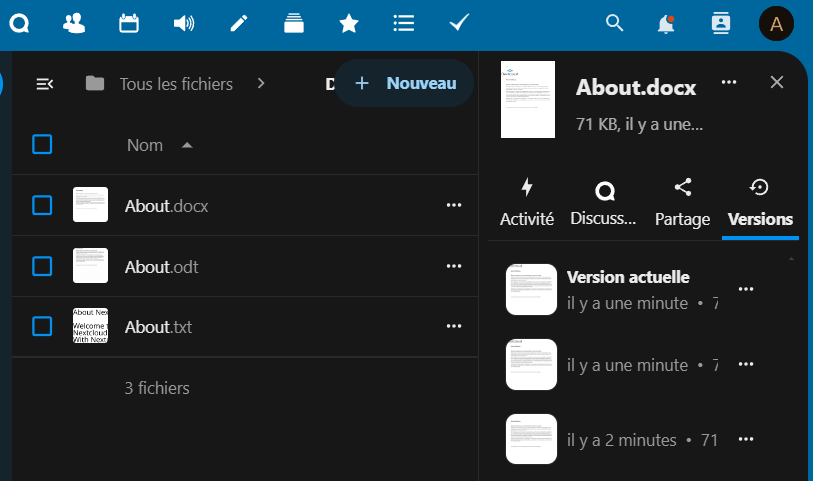Switch to the Activité tab
The height and width of the screenshot is (481, 813).
click(x=527, y=202)
